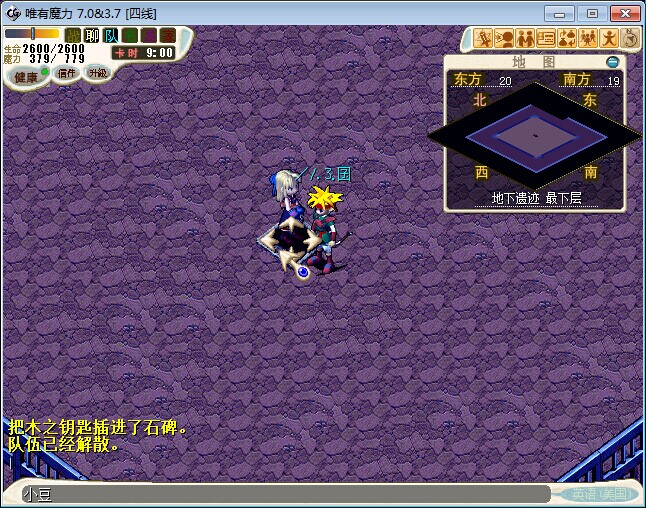Toggle the map with compass icon
This screenshot has height=508, width=646.
click(x=629, y=39)
